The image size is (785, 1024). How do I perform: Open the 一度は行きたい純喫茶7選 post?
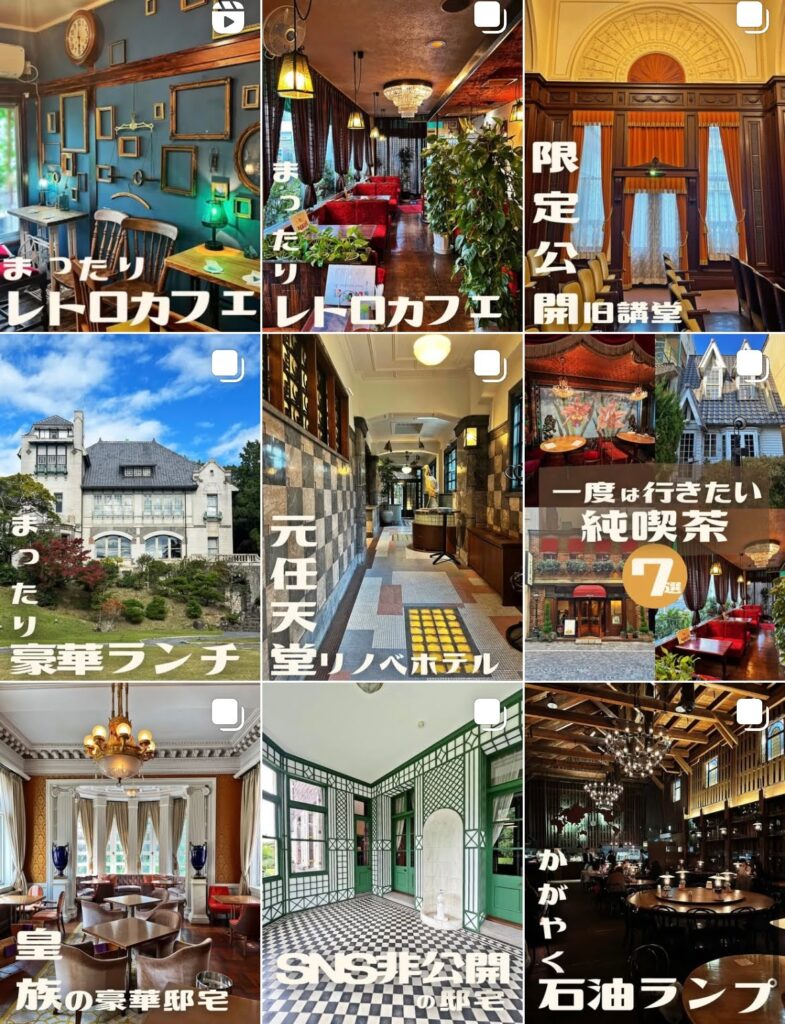tap(655, 507)
